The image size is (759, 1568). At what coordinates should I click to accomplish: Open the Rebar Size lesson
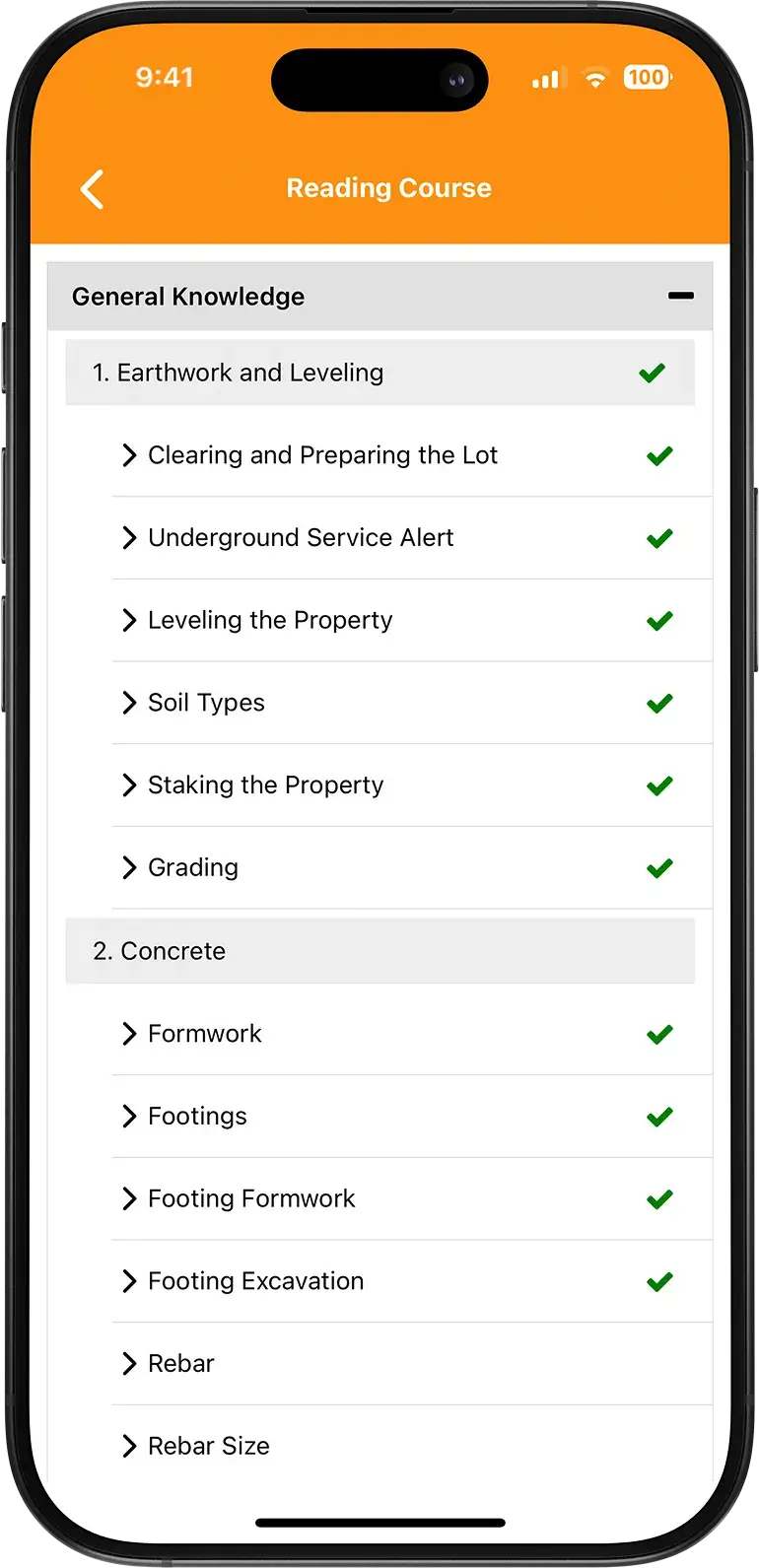click(x=208, y=1446)
